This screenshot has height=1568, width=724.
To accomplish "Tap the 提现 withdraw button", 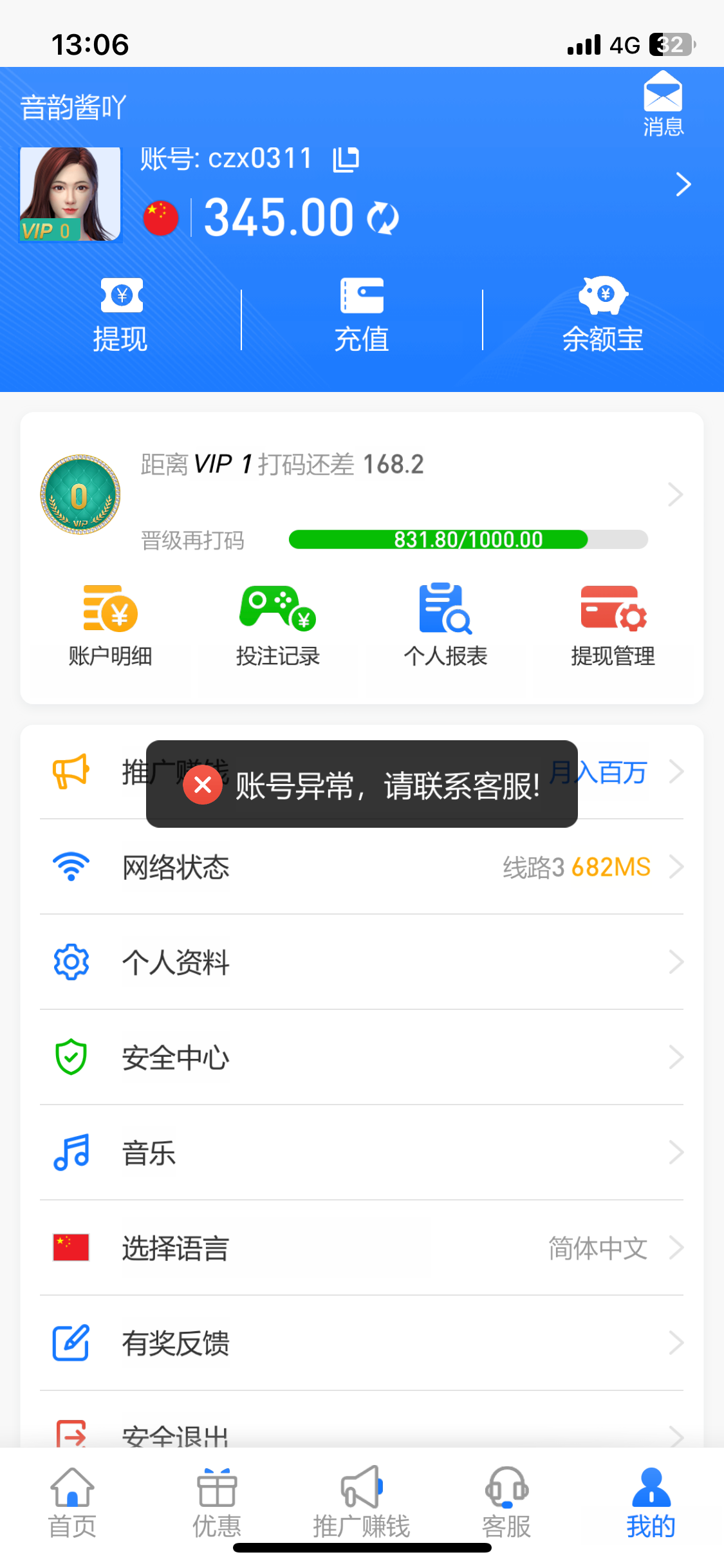I will 120,315.
